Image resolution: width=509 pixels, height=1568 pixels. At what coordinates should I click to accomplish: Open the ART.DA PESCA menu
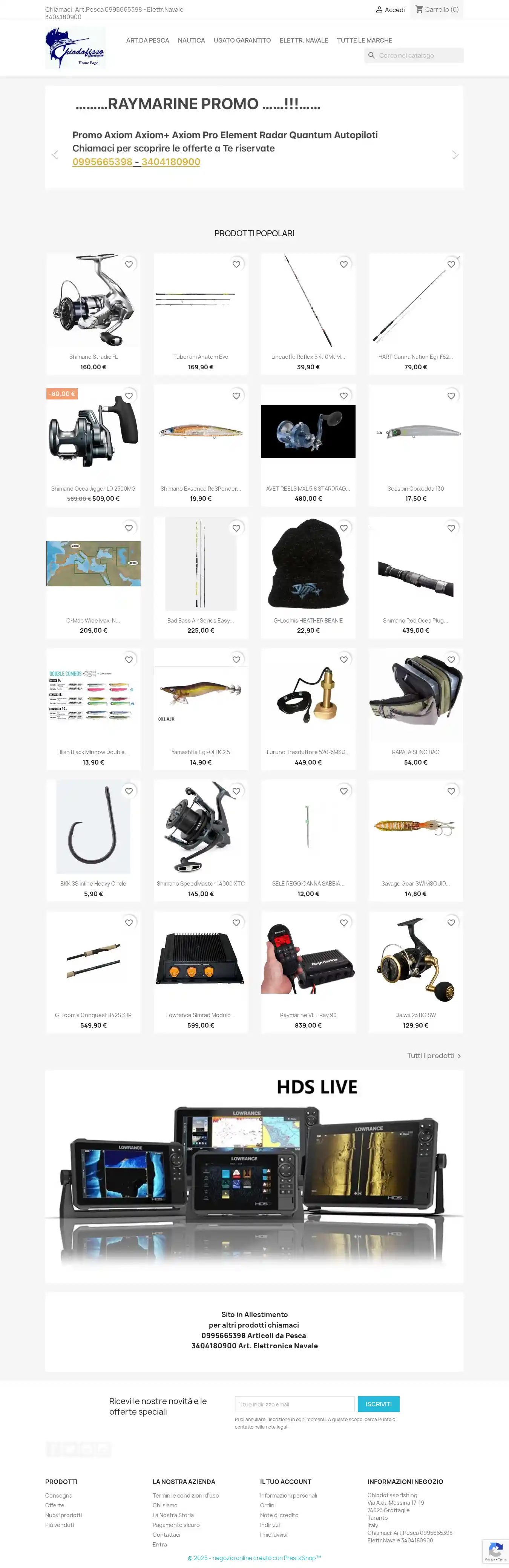(147, 41)
